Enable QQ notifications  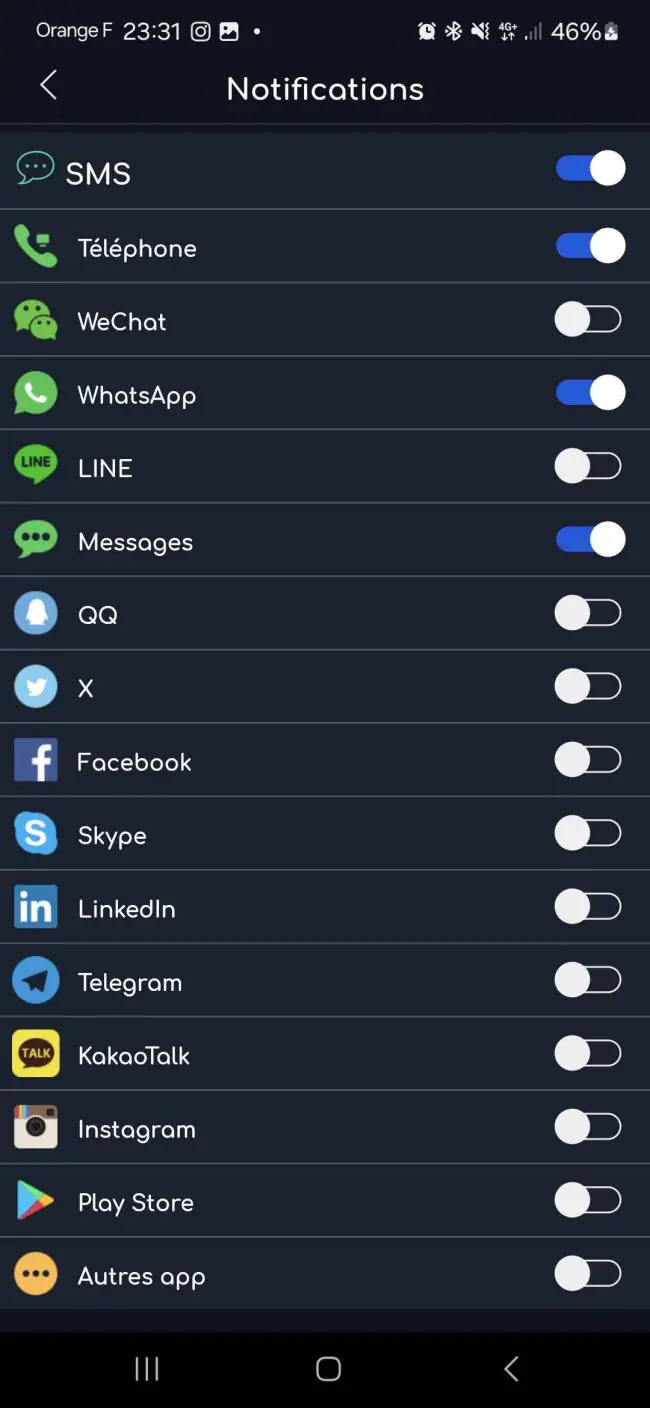(x=589, y=613)
